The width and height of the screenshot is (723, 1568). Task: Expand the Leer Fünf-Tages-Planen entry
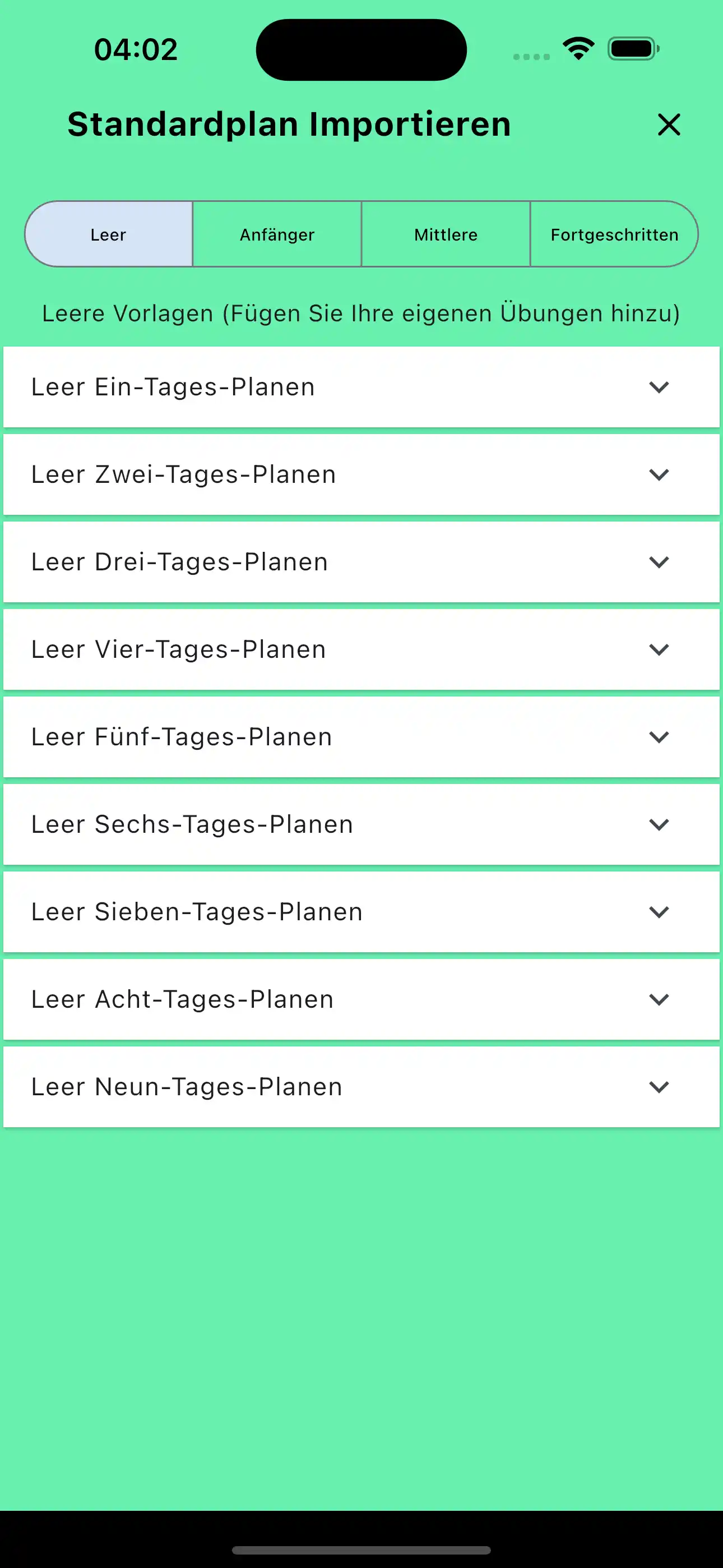pyautogui.click(x=659, y=737)
